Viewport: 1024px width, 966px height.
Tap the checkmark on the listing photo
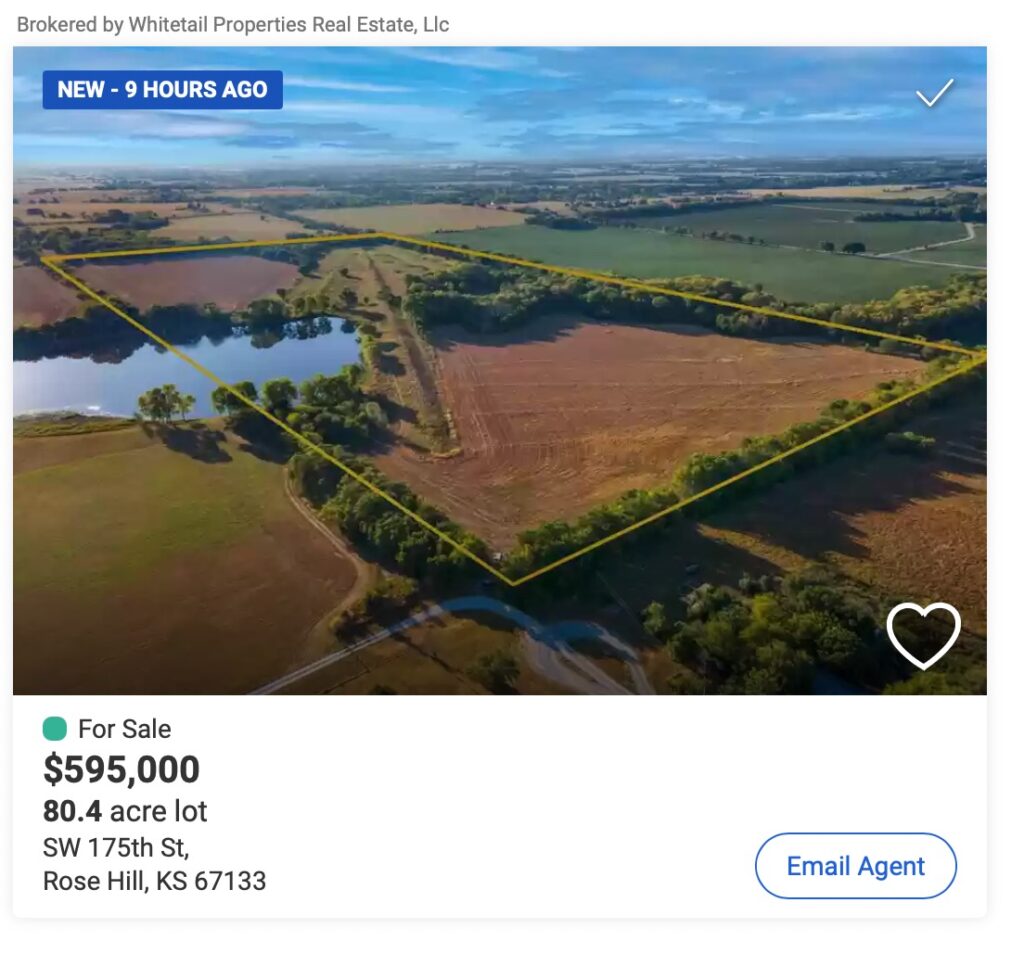click(x=935, y=93)
